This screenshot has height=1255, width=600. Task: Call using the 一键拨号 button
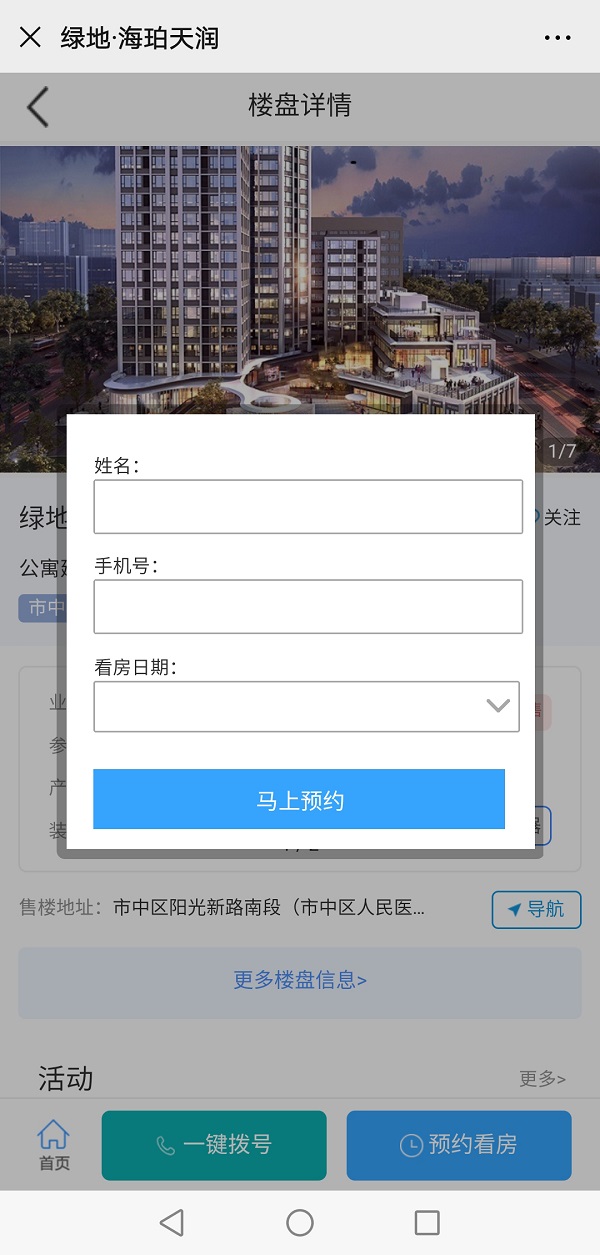tap(214, 1145)
